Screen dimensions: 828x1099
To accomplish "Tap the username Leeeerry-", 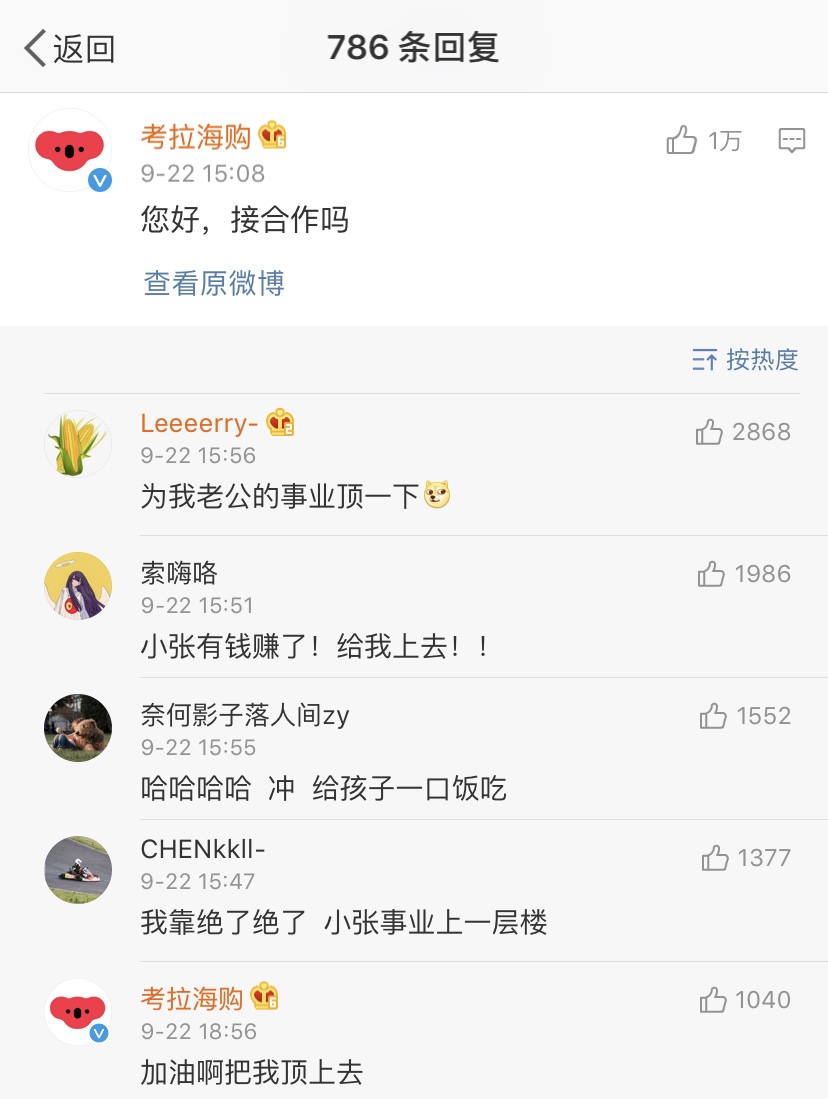I will (199, 424).
